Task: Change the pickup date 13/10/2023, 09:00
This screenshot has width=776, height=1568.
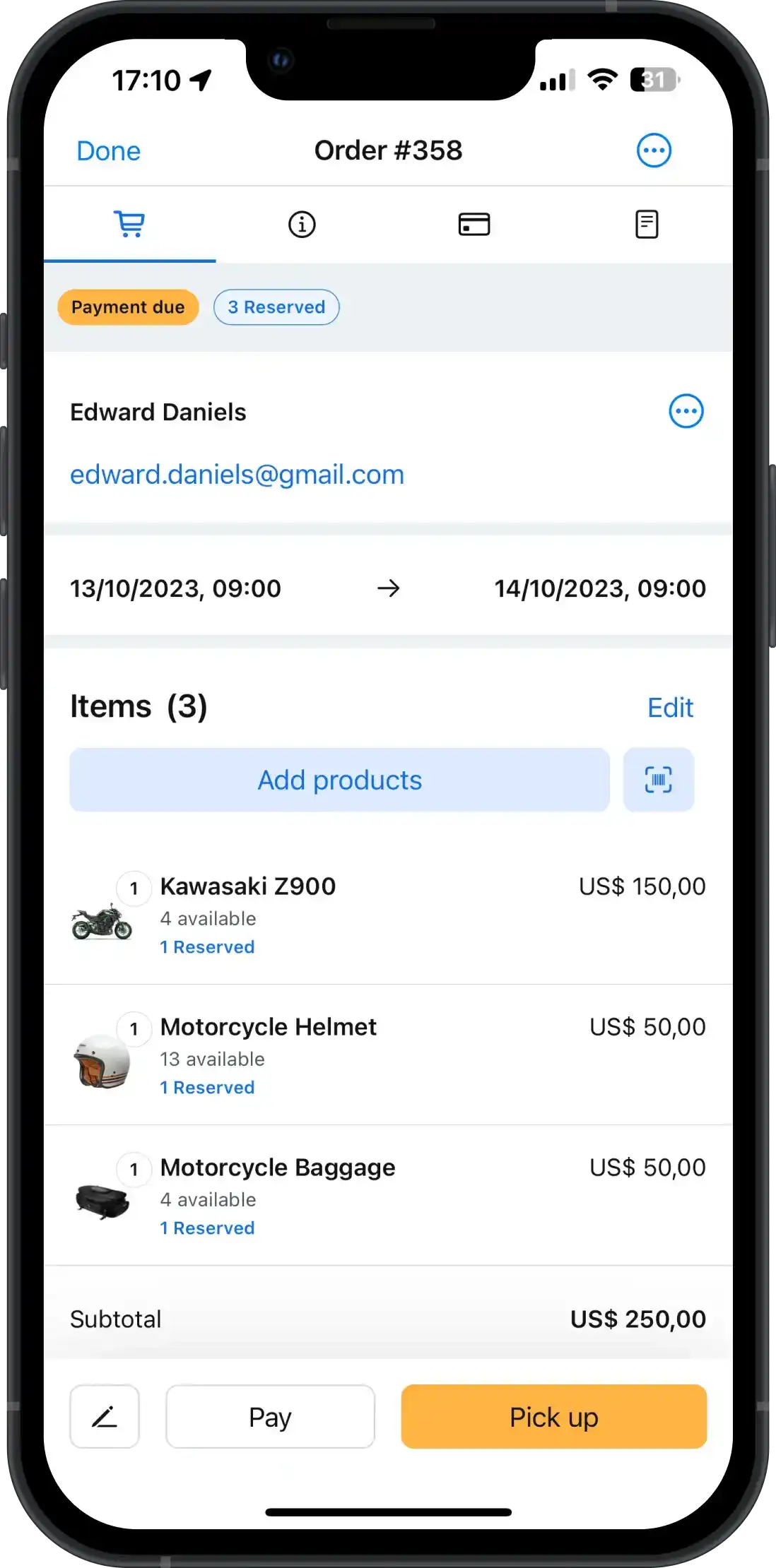Action: pos(175,588)
